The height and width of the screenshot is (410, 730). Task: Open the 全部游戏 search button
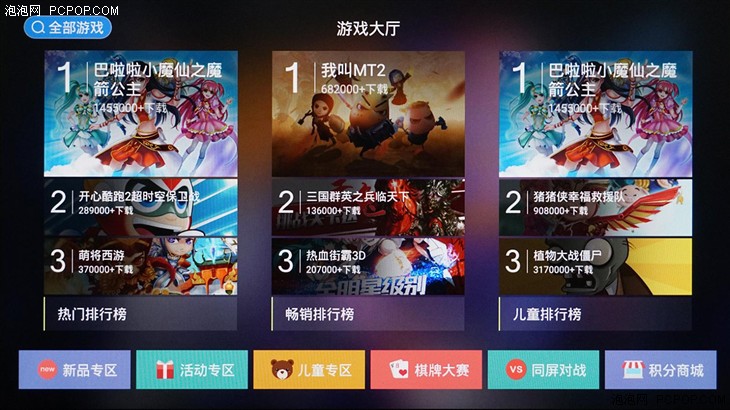tap(68, 27)
